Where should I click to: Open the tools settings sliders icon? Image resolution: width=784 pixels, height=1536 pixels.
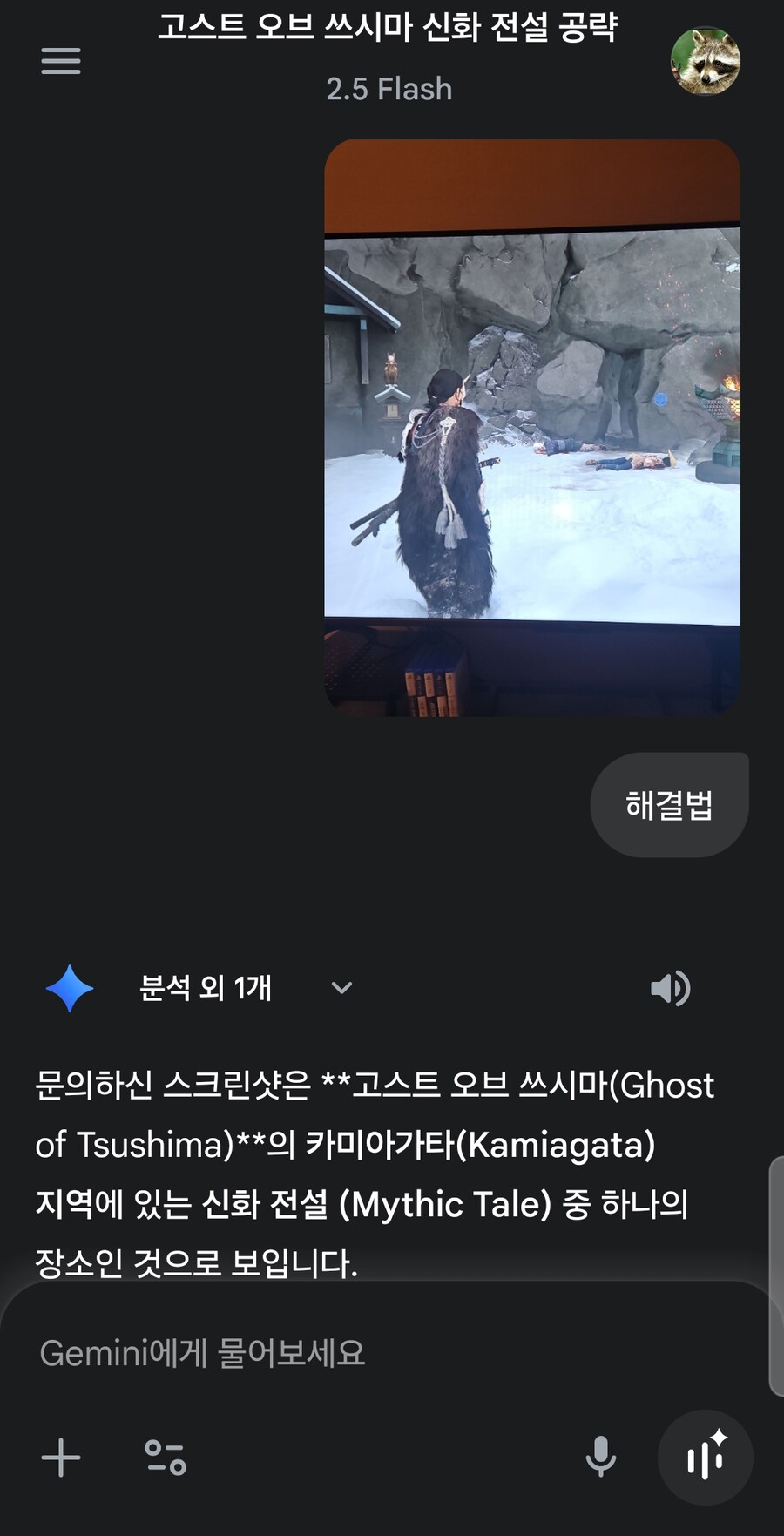pyautogui.click(x=166, y=1458)
